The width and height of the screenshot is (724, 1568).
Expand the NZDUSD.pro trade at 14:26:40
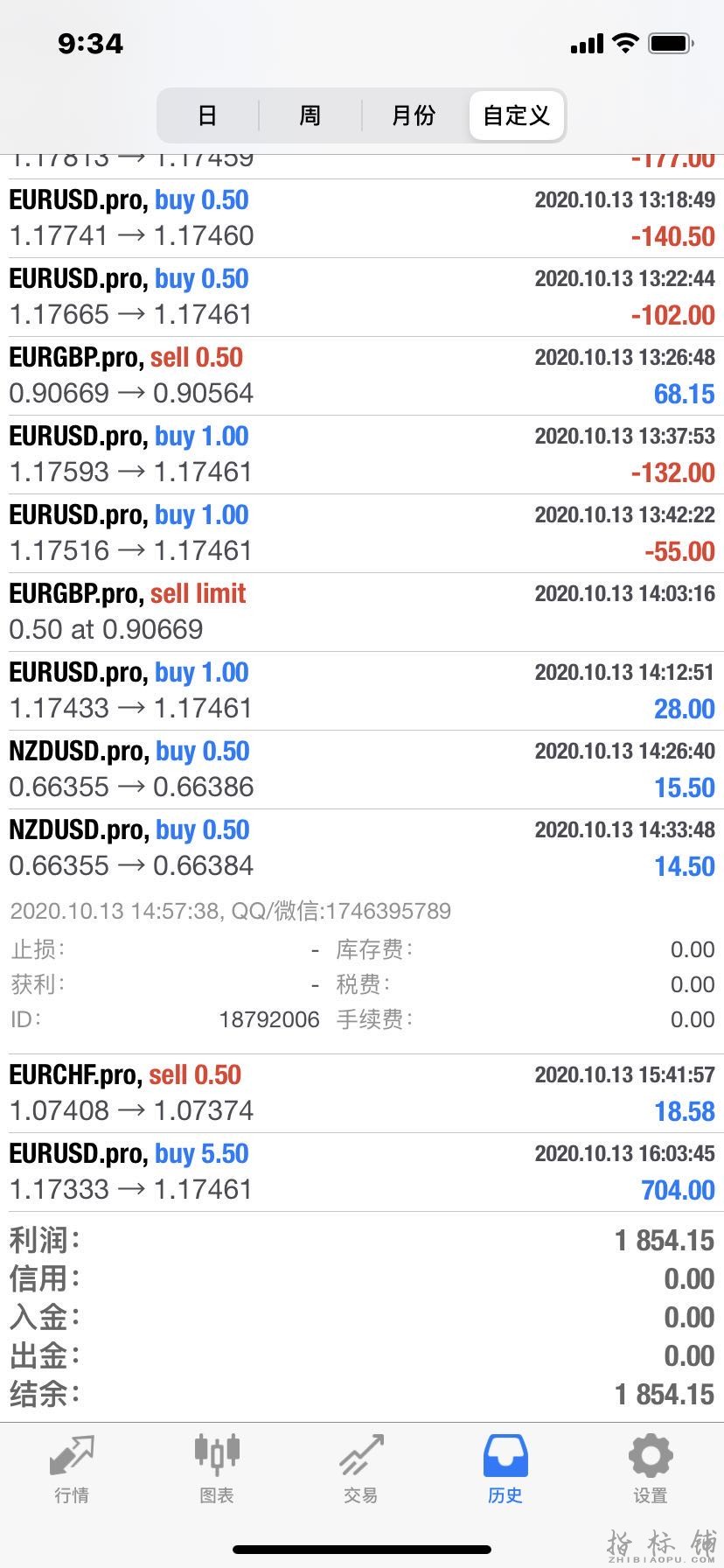click(x=362, y=770)
